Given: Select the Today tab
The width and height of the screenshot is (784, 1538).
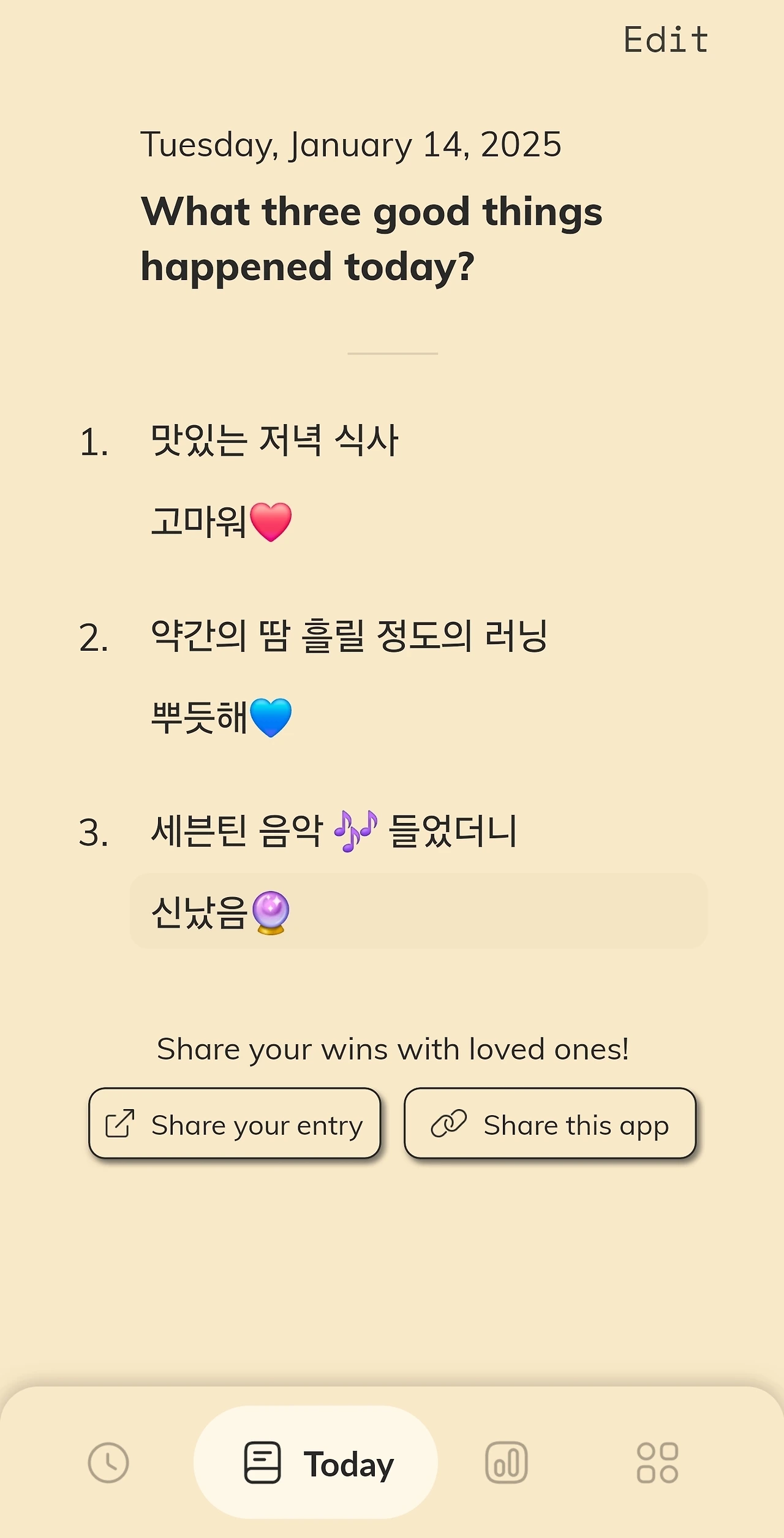Looking at the screenshot, I should [315, 1463].
